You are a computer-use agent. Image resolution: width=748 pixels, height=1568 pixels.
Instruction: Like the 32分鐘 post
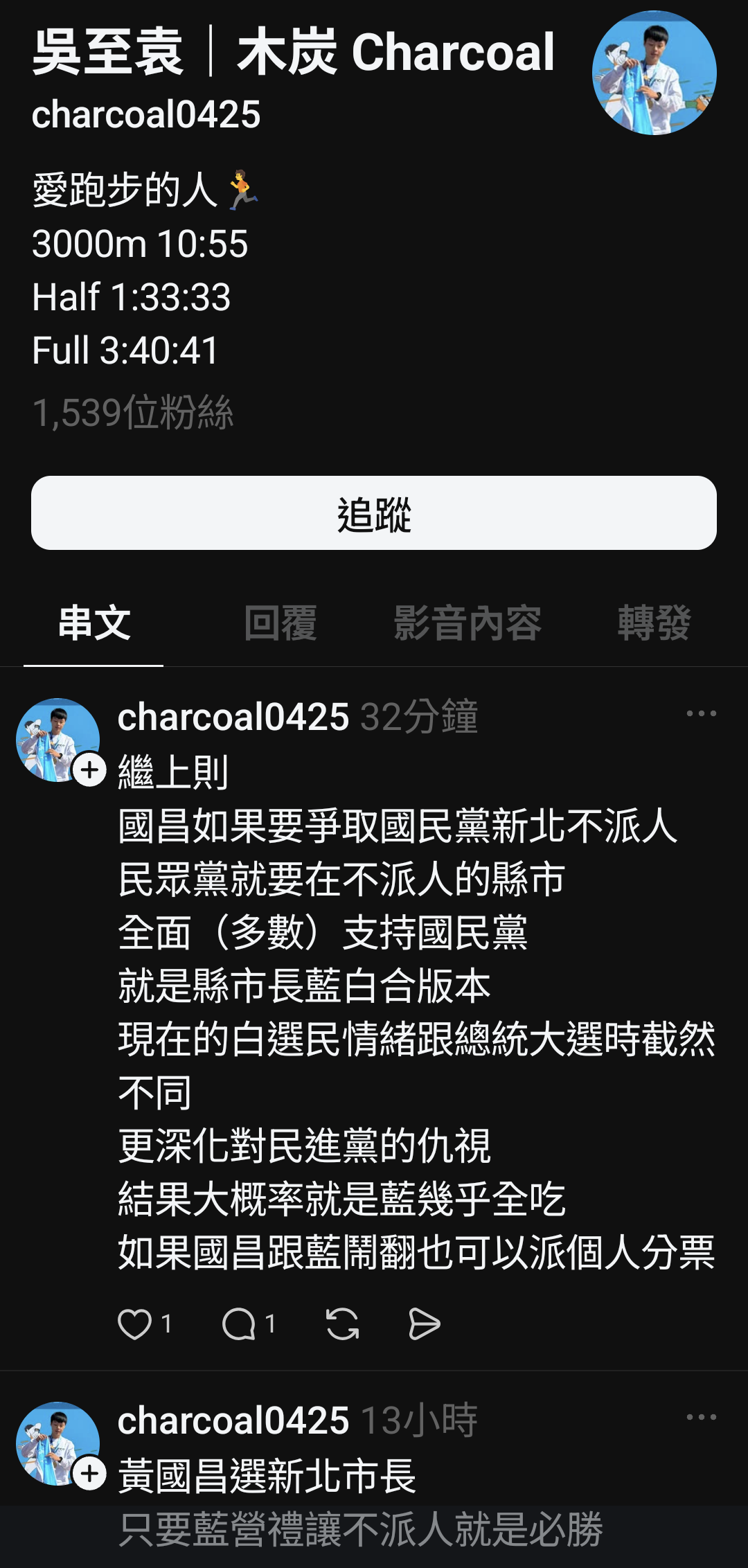134,1324
